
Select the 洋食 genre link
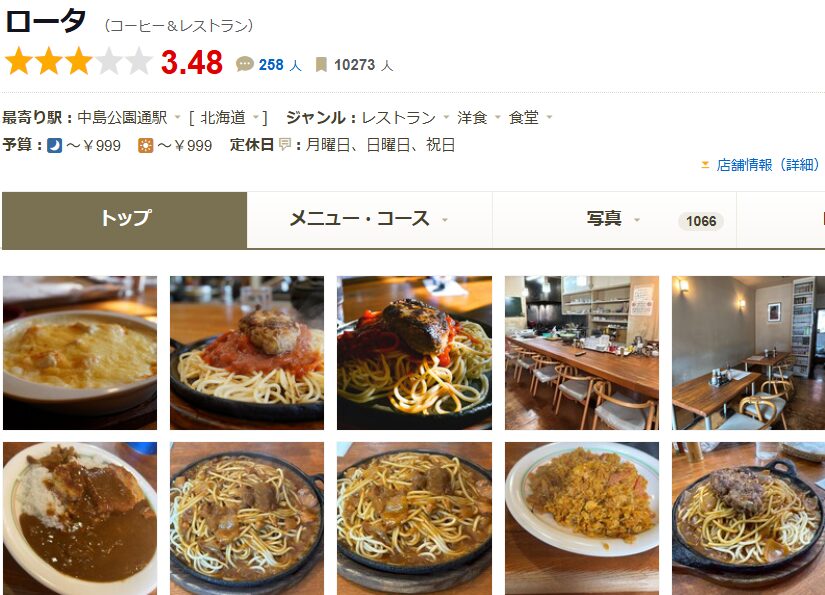coord(472,118)
